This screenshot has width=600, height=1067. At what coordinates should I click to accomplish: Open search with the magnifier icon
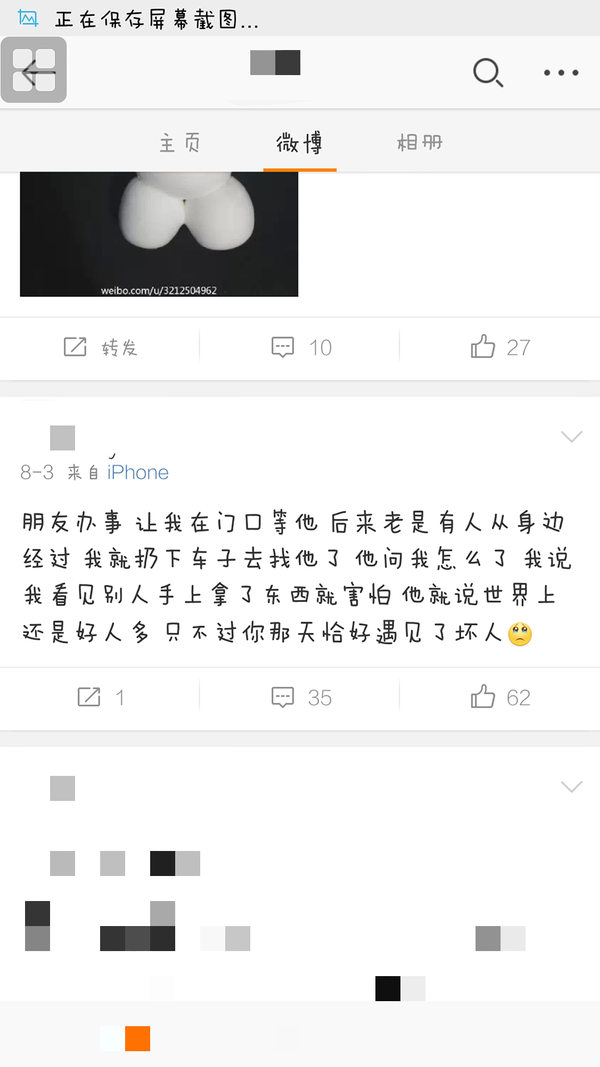pyautogui.click(x=488, y=72)
